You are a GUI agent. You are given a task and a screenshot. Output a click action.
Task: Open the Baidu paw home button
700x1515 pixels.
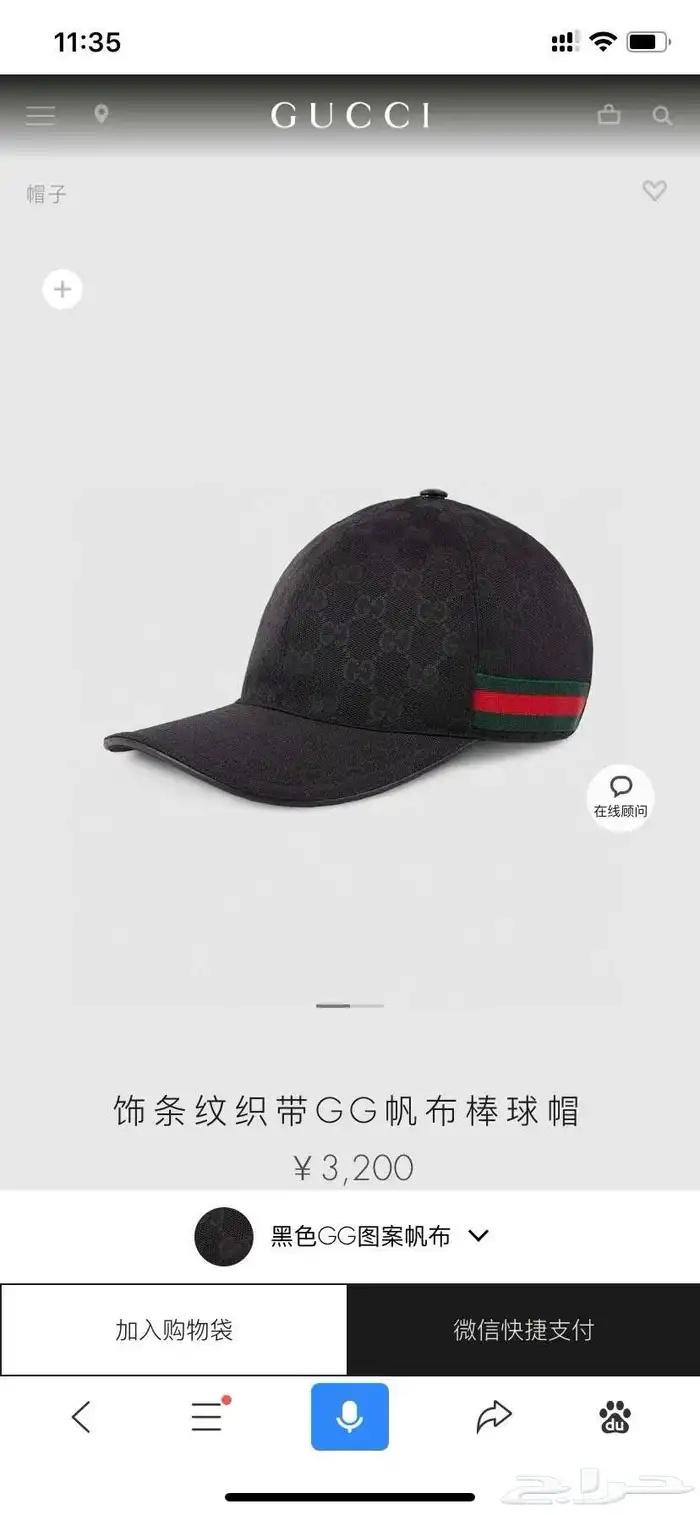615,1416
